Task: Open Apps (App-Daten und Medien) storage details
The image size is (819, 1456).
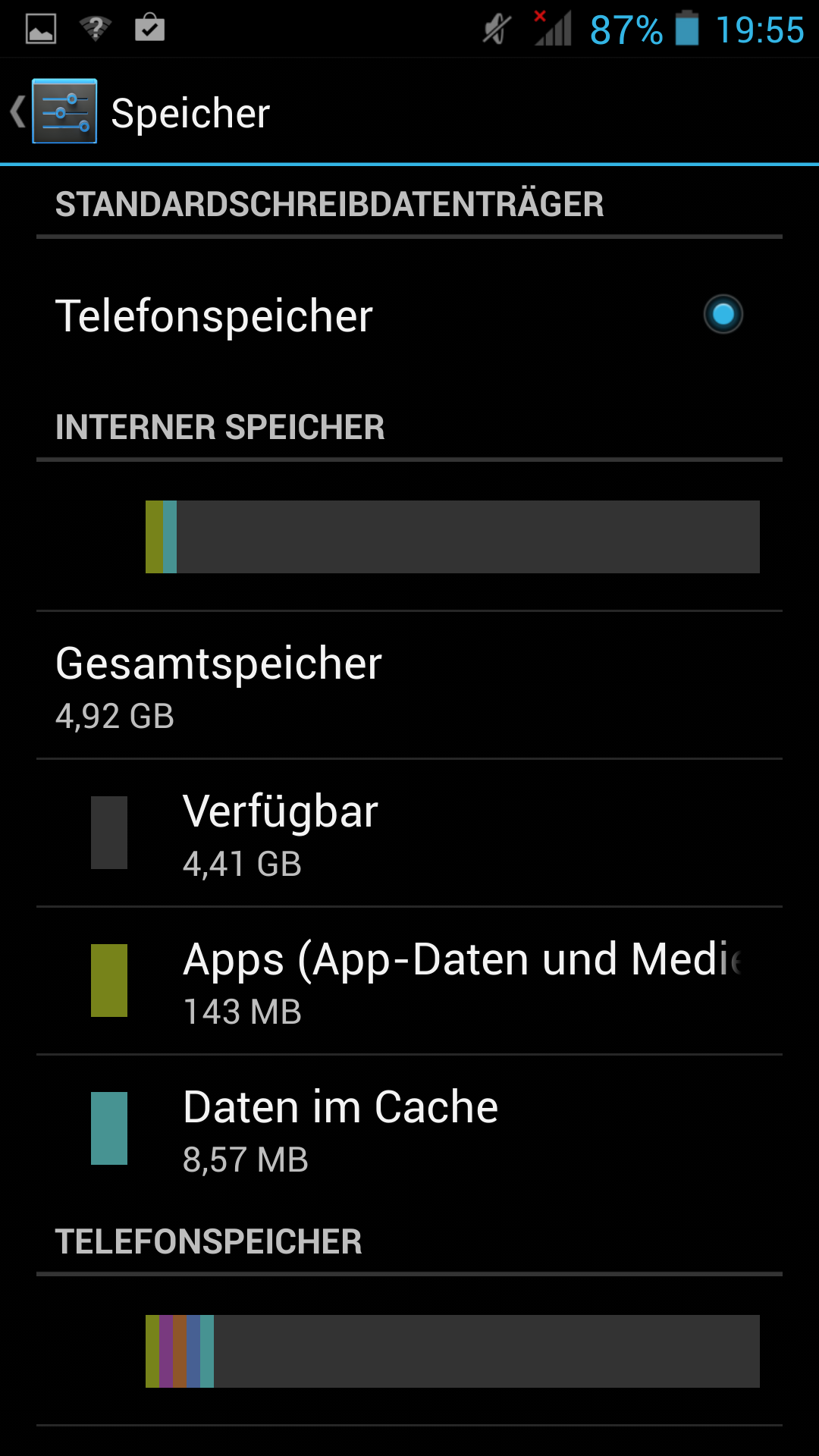Action: pyautogui.click(x=409, y=981)
